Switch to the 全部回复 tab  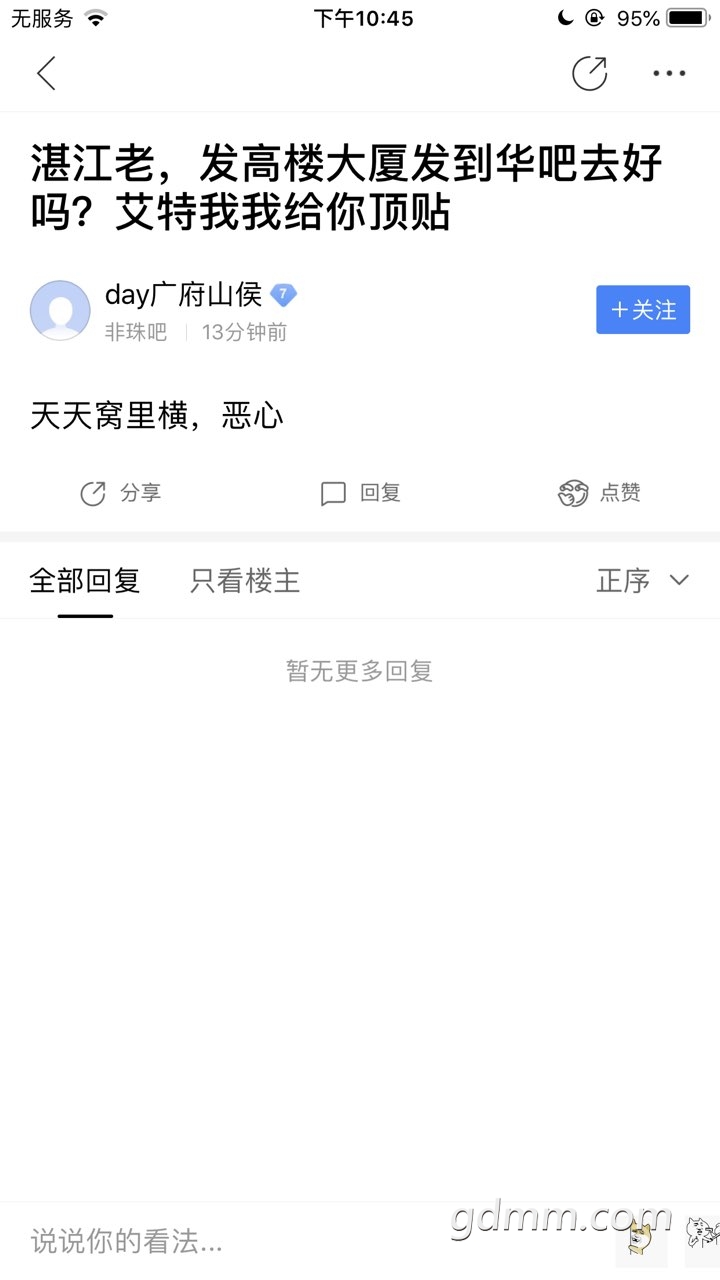84,581
